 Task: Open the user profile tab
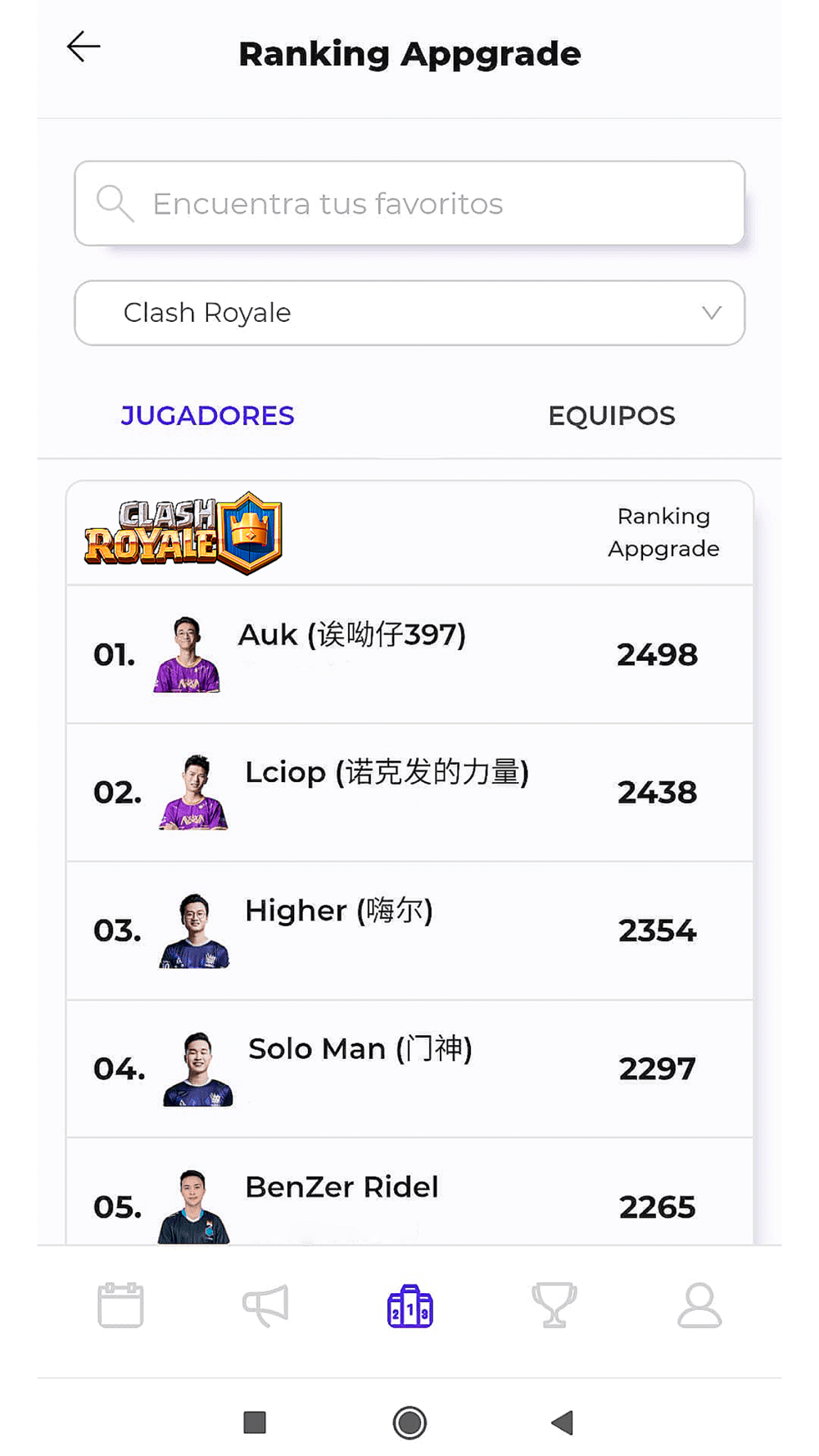pyautogui.click(x=699, y=1305)
